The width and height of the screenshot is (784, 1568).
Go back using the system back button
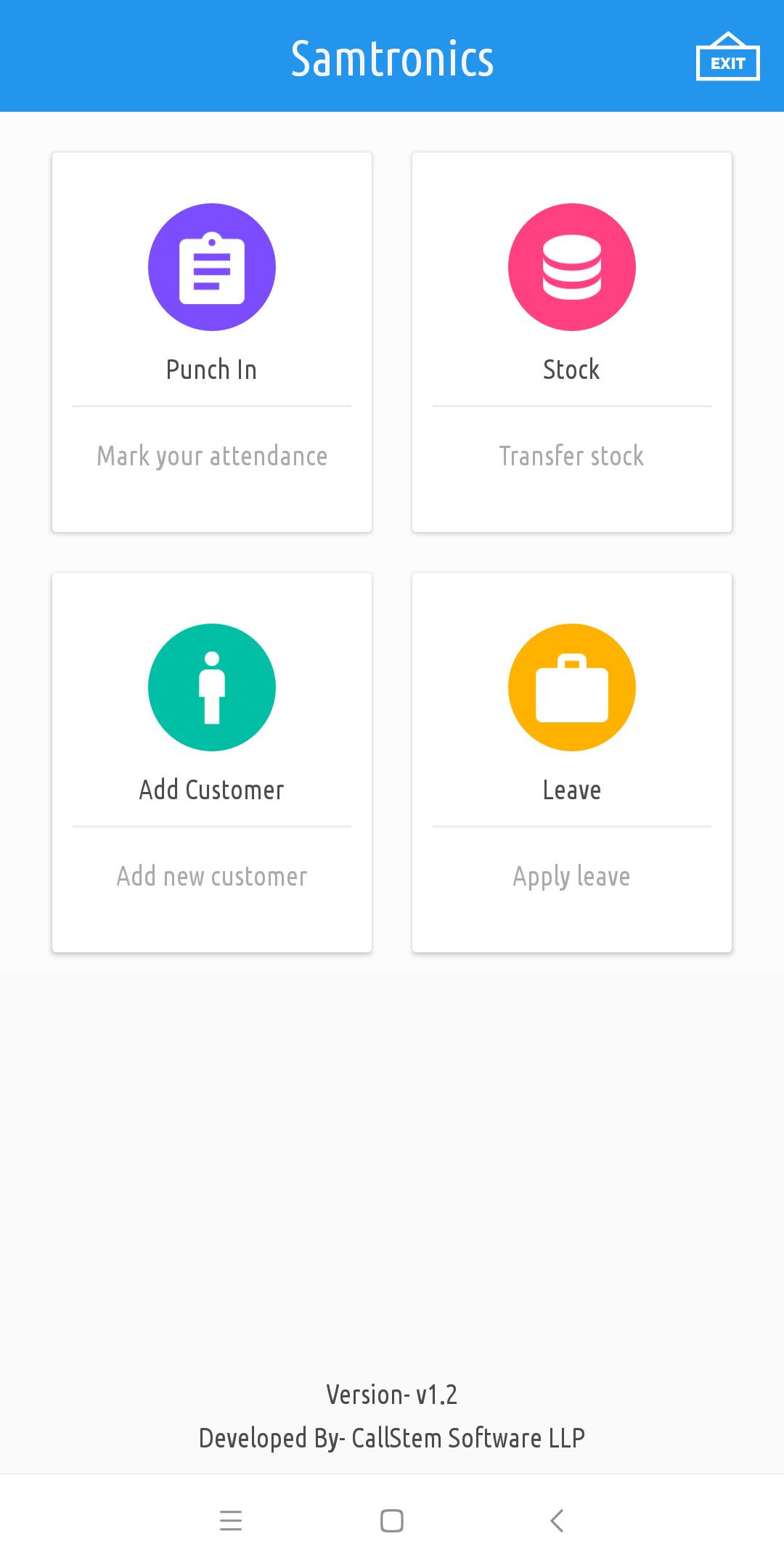tap(557, 1520)
